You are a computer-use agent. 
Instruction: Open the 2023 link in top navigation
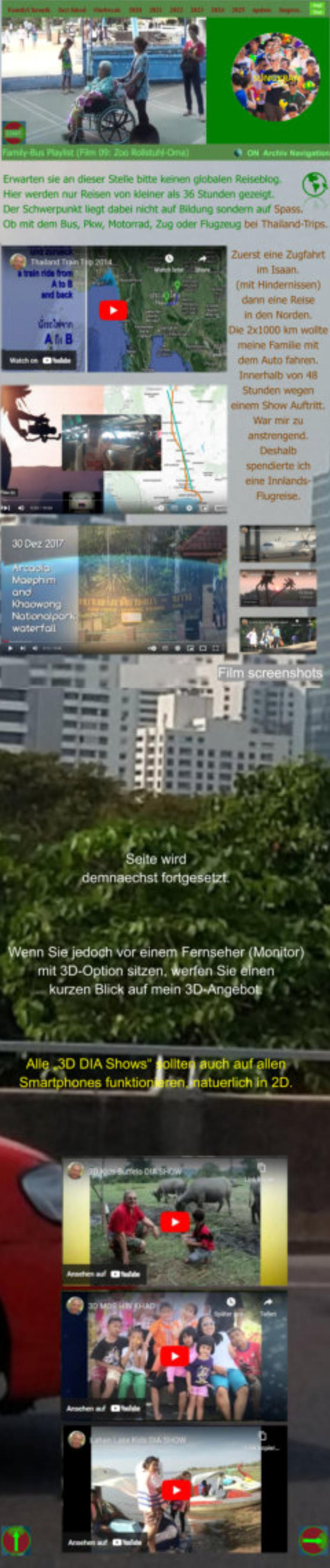pos(197,10)
